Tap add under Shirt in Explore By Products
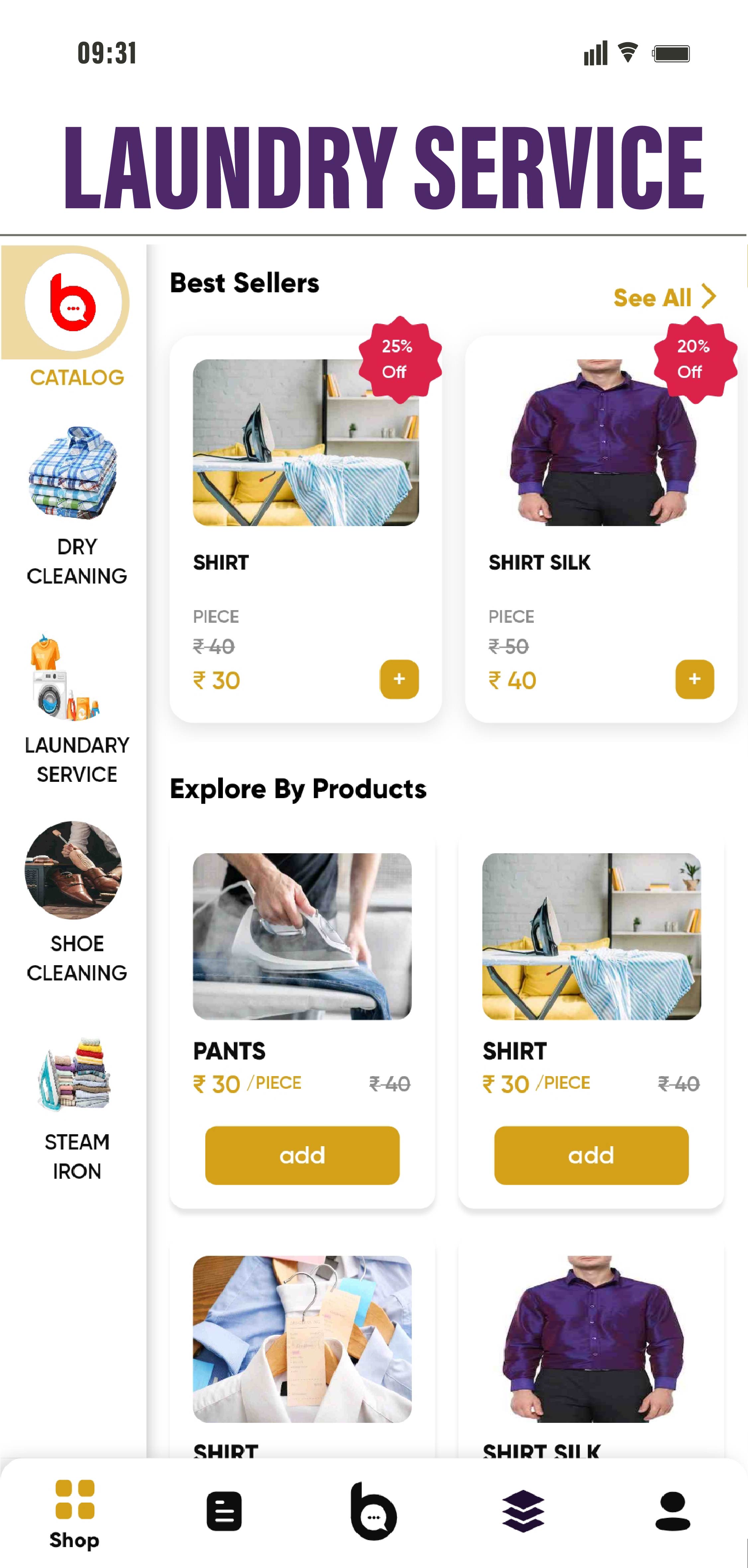 coord(591,1155)
